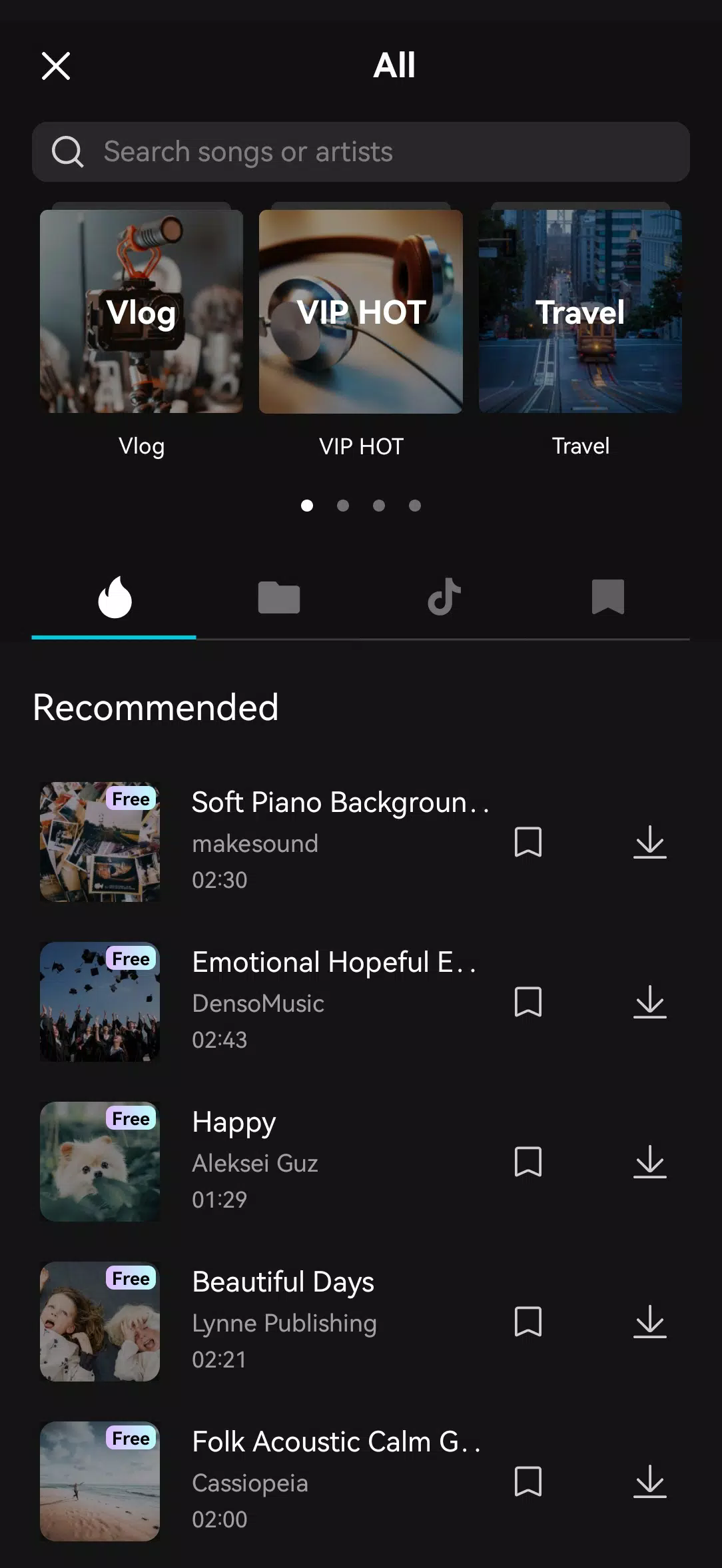
Task: Bookmark the Emotional Hopeful track by DensoMusic
Action: [x=528, y=1002]
